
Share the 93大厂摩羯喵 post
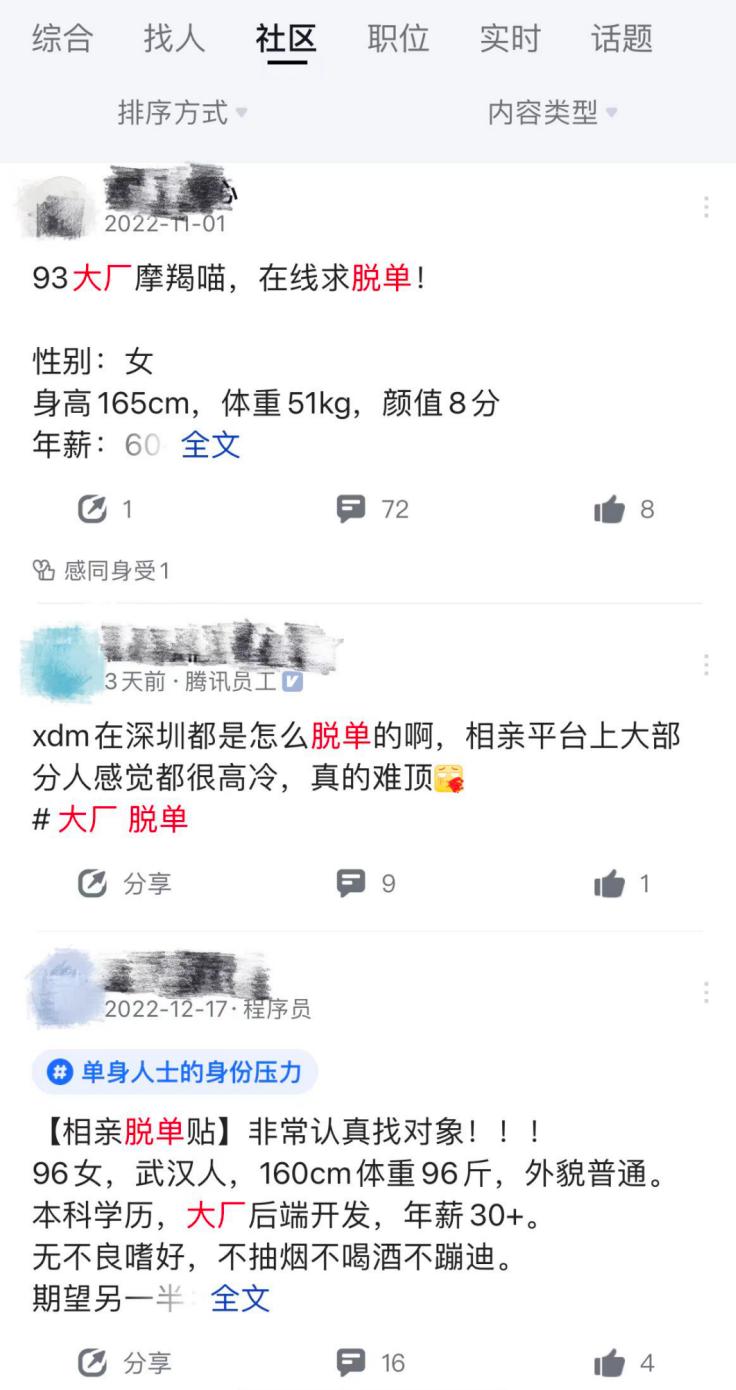point(105,509)
